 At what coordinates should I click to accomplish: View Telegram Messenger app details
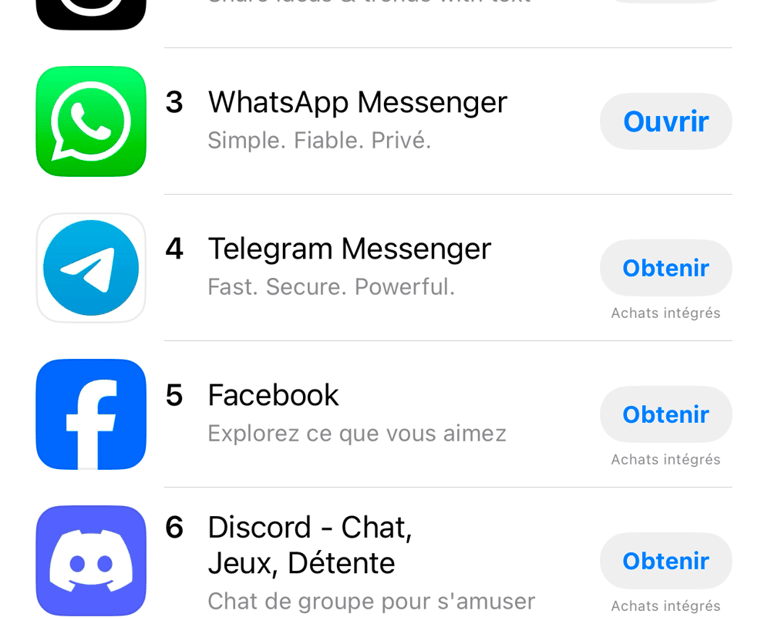349,249
